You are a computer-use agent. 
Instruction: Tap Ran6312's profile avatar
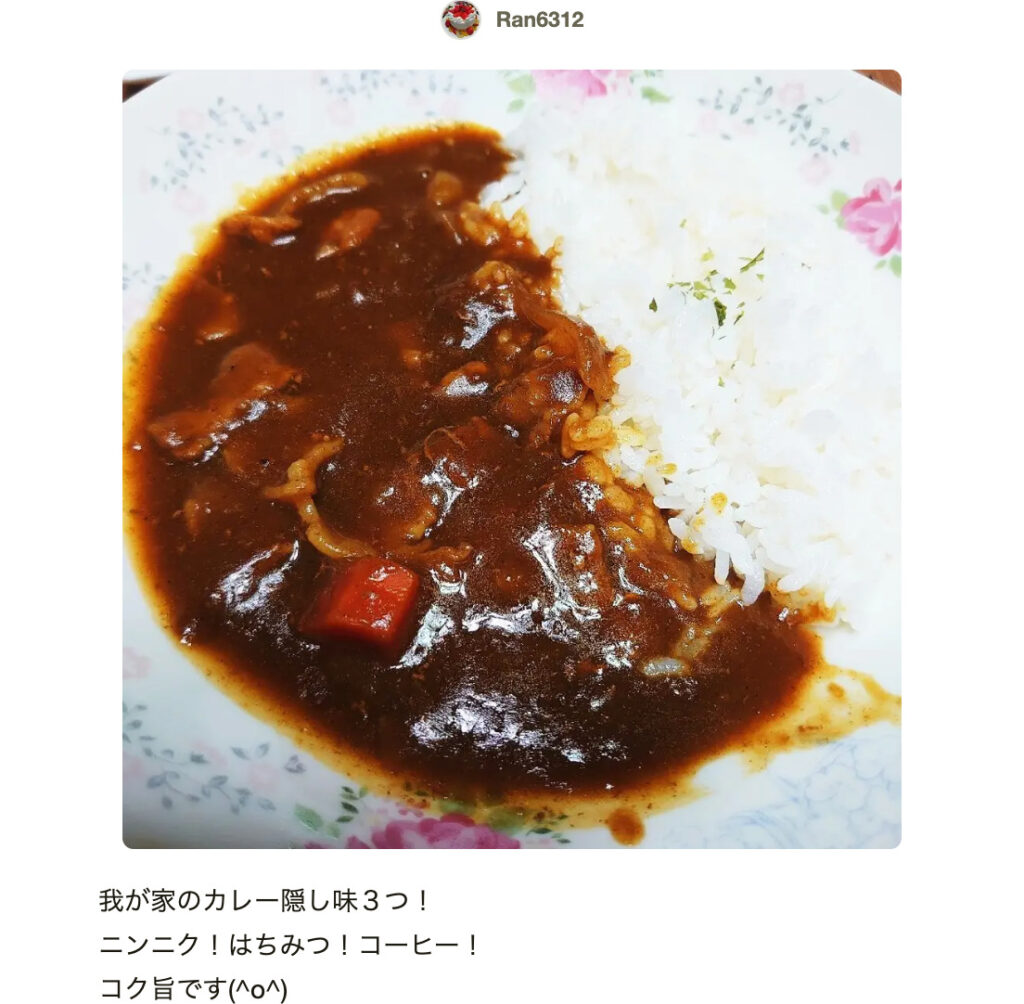(460, 20)
